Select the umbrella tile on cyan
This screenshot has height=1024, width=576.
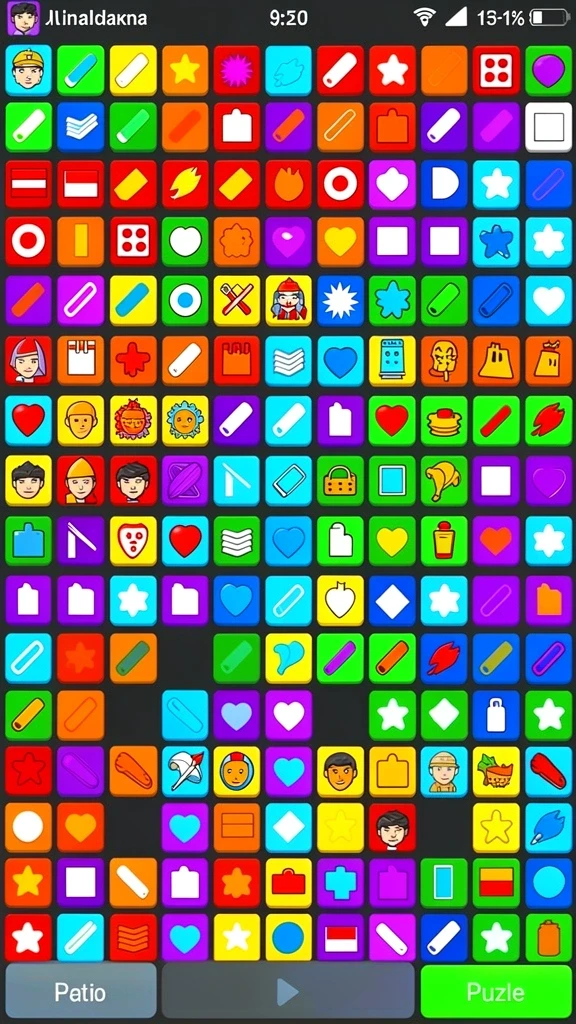point(185,771)
